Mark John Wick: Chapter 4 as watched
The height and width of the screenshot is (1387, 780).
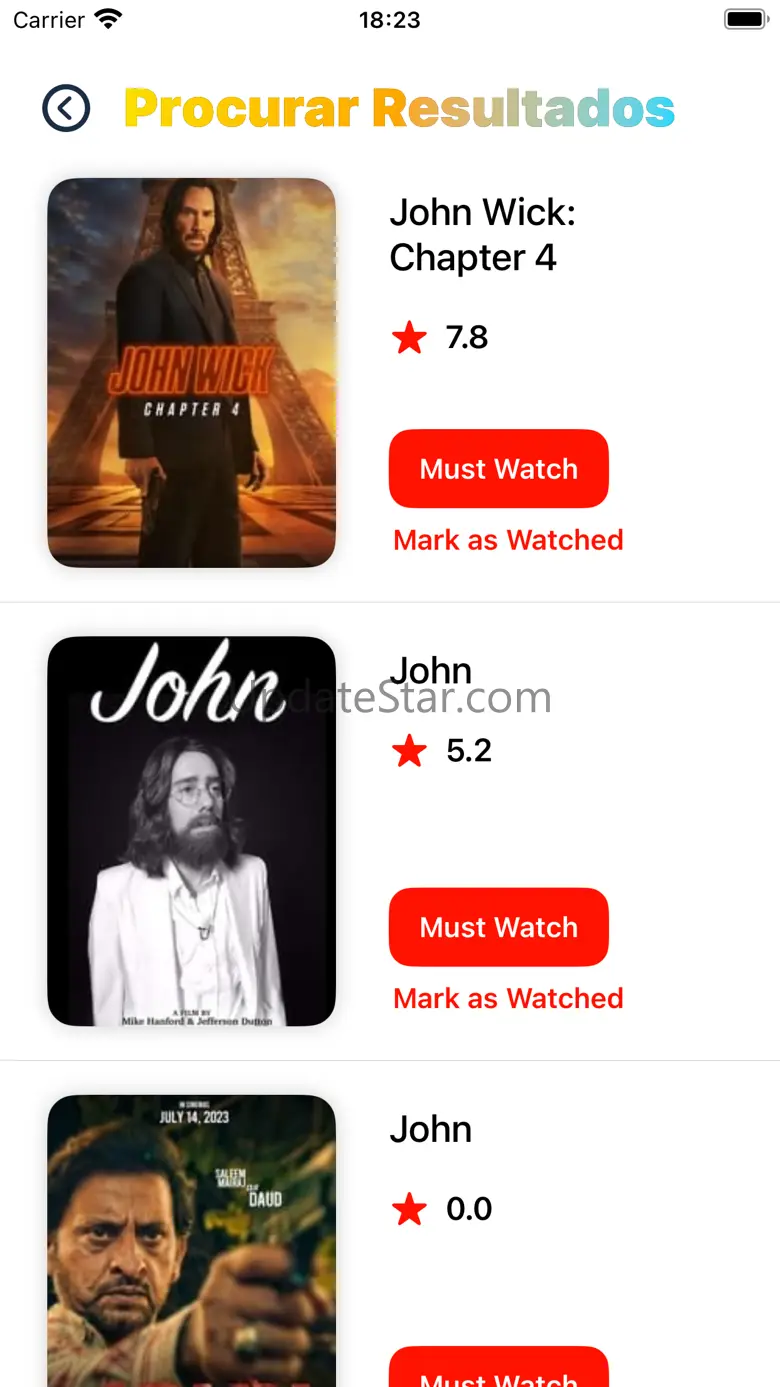coord(508,540)
